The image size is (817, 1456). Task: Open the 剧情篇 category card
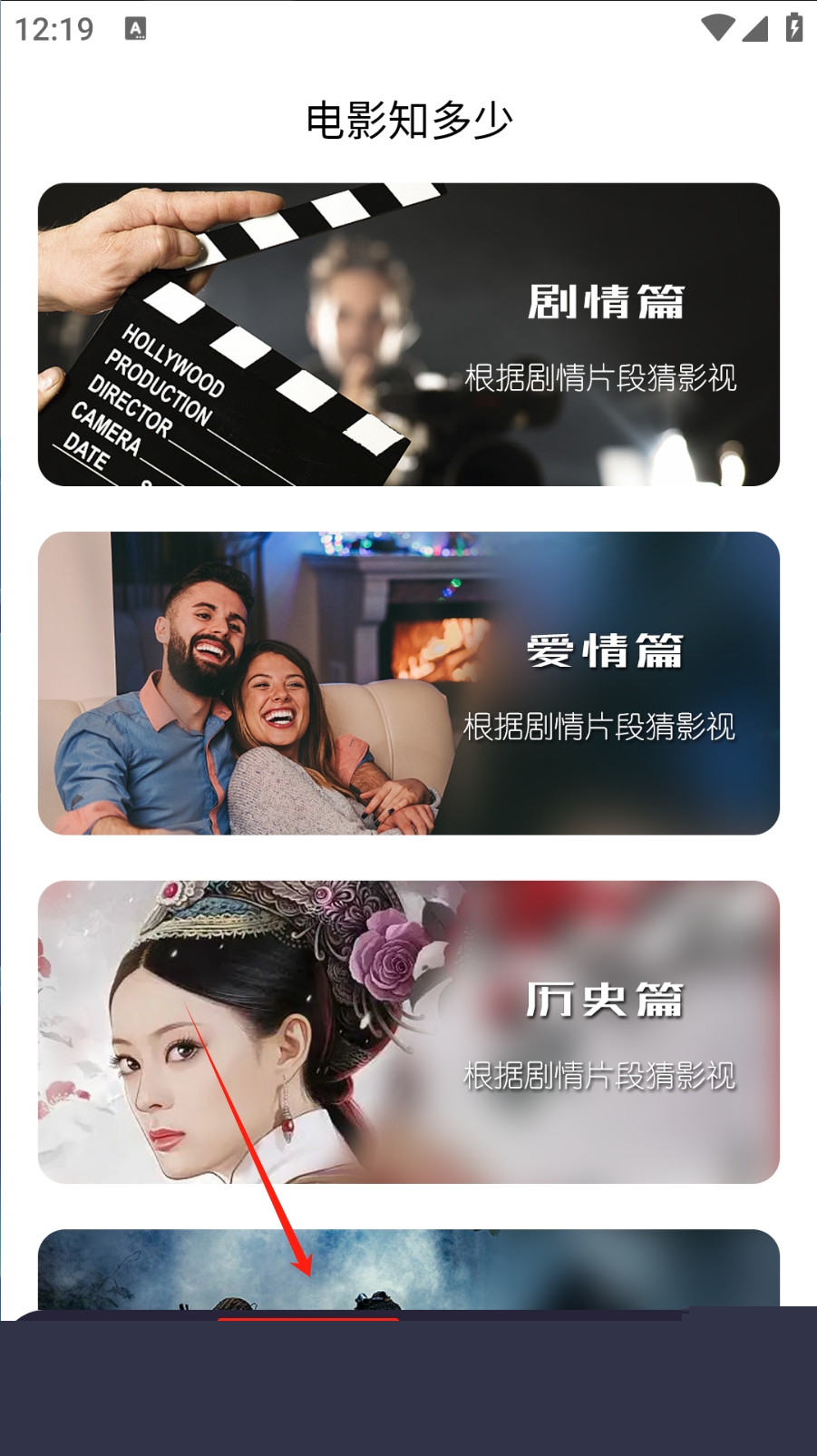pyautogui.click(x=408, y=334)
